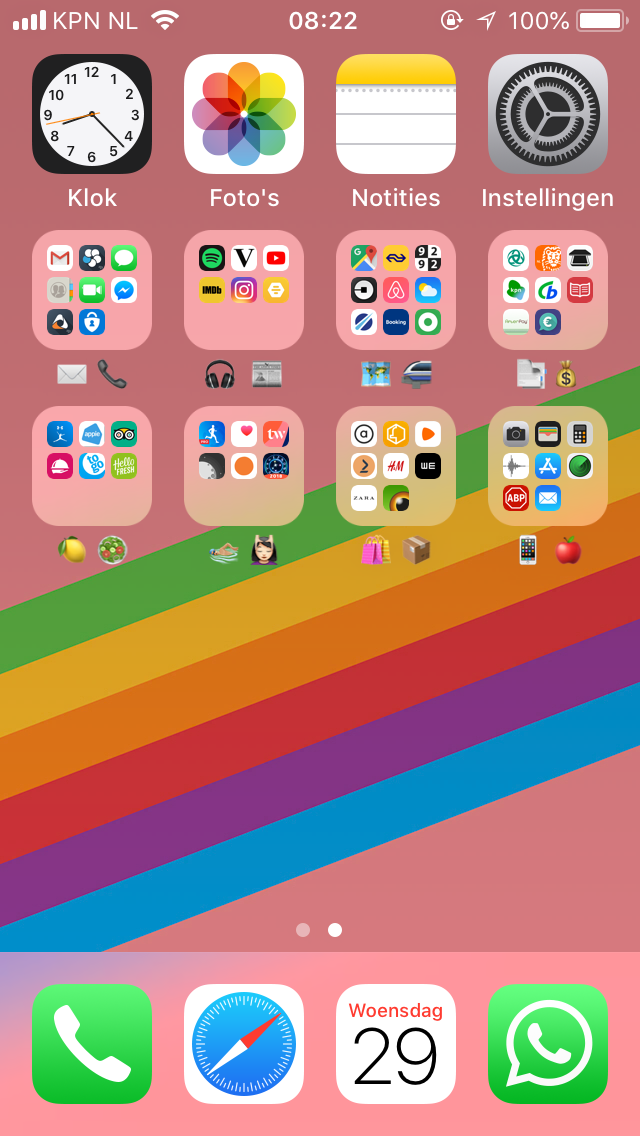Screen dimensions: 640x1136
Task: Open the banking folder with the money bag label
Action: (x=548, y=290)
